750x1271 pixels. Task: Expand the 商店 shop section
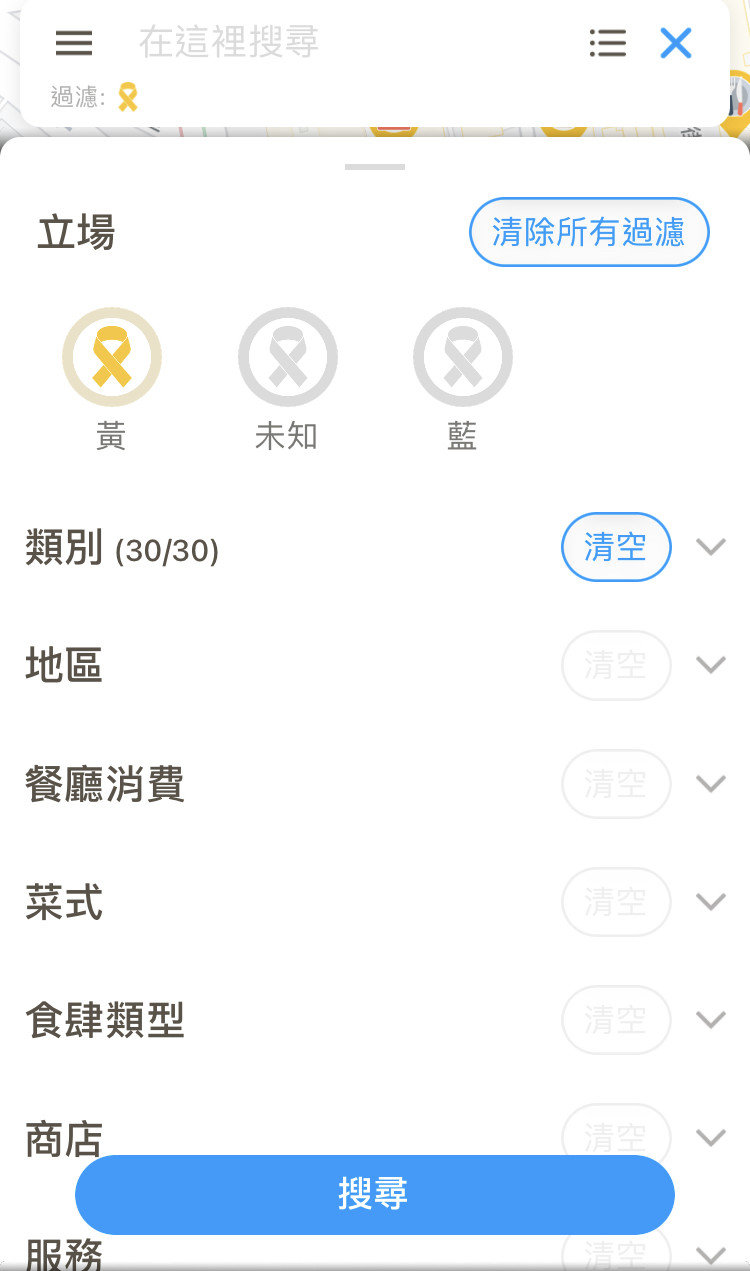pyautogui.click(x=711, y=1138)
